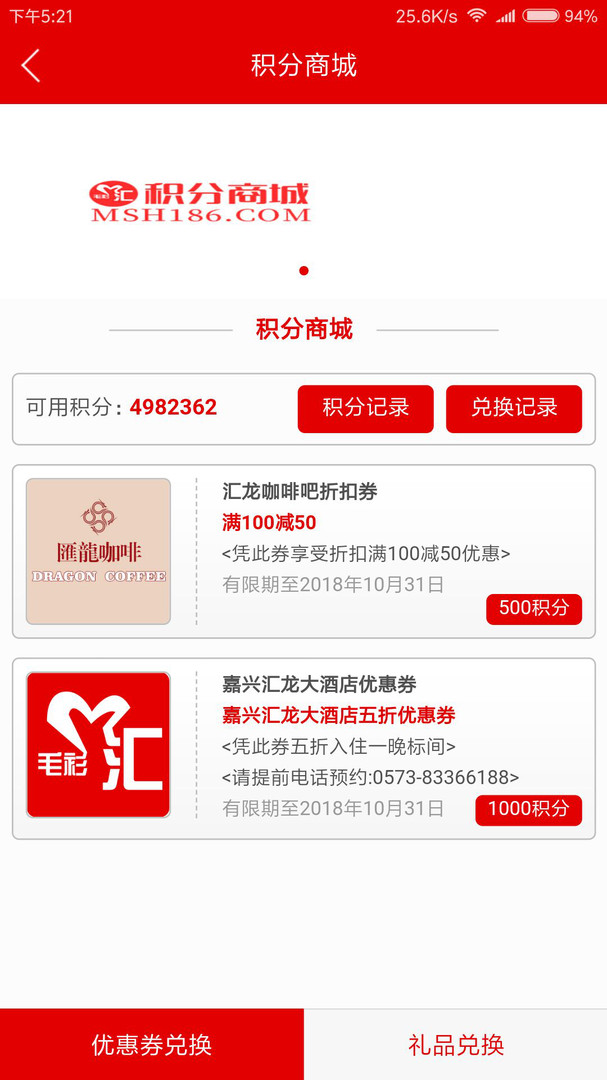Switch to 优惠券兑换 tab
The height and width of the screenshot is (1080, 607).
pos(152,1044)
